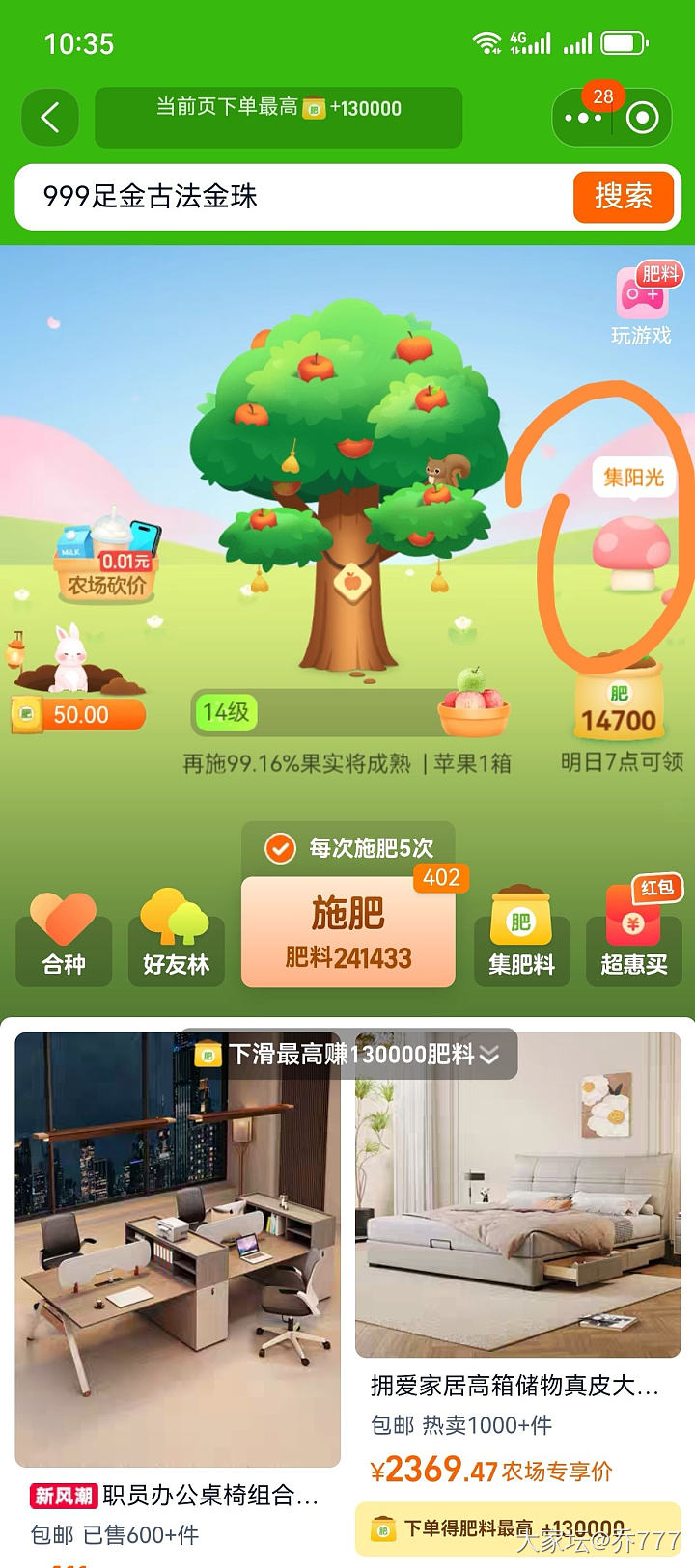
Task: Collect sunlight from the 集阳光 mushroom
Action: [632, 550]
